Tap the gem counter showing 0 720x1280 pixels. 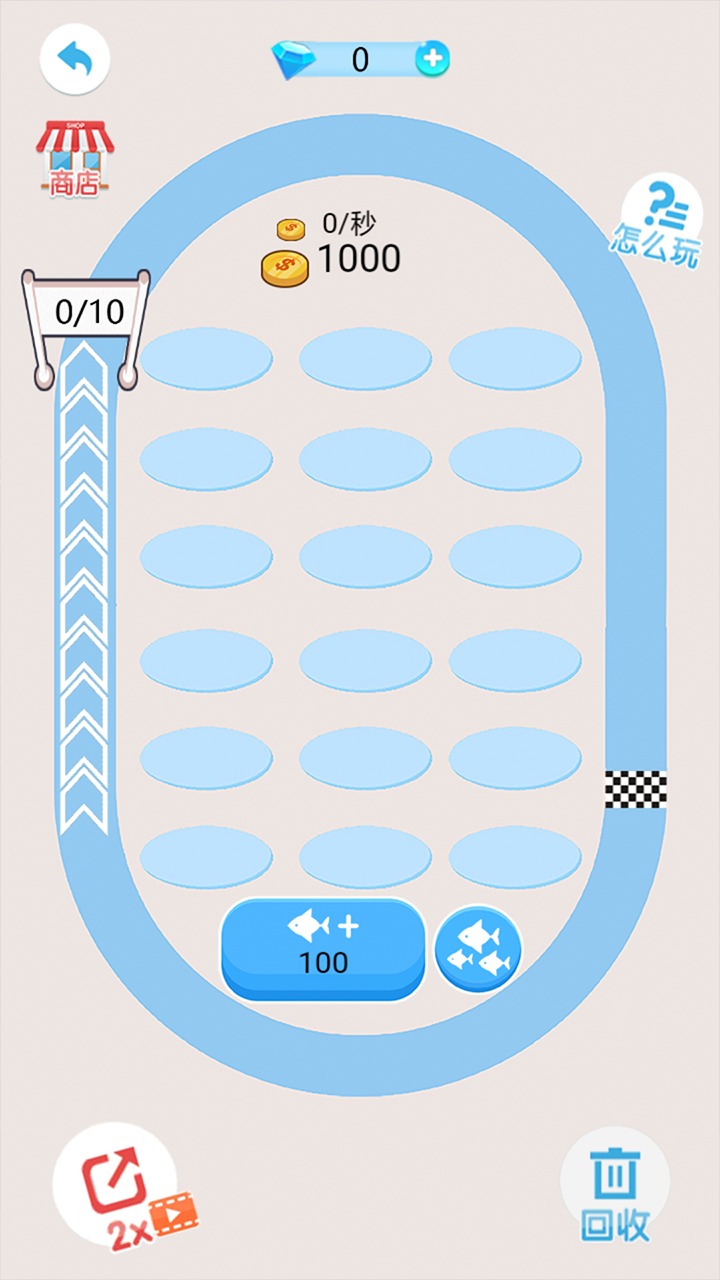point(360,59)
